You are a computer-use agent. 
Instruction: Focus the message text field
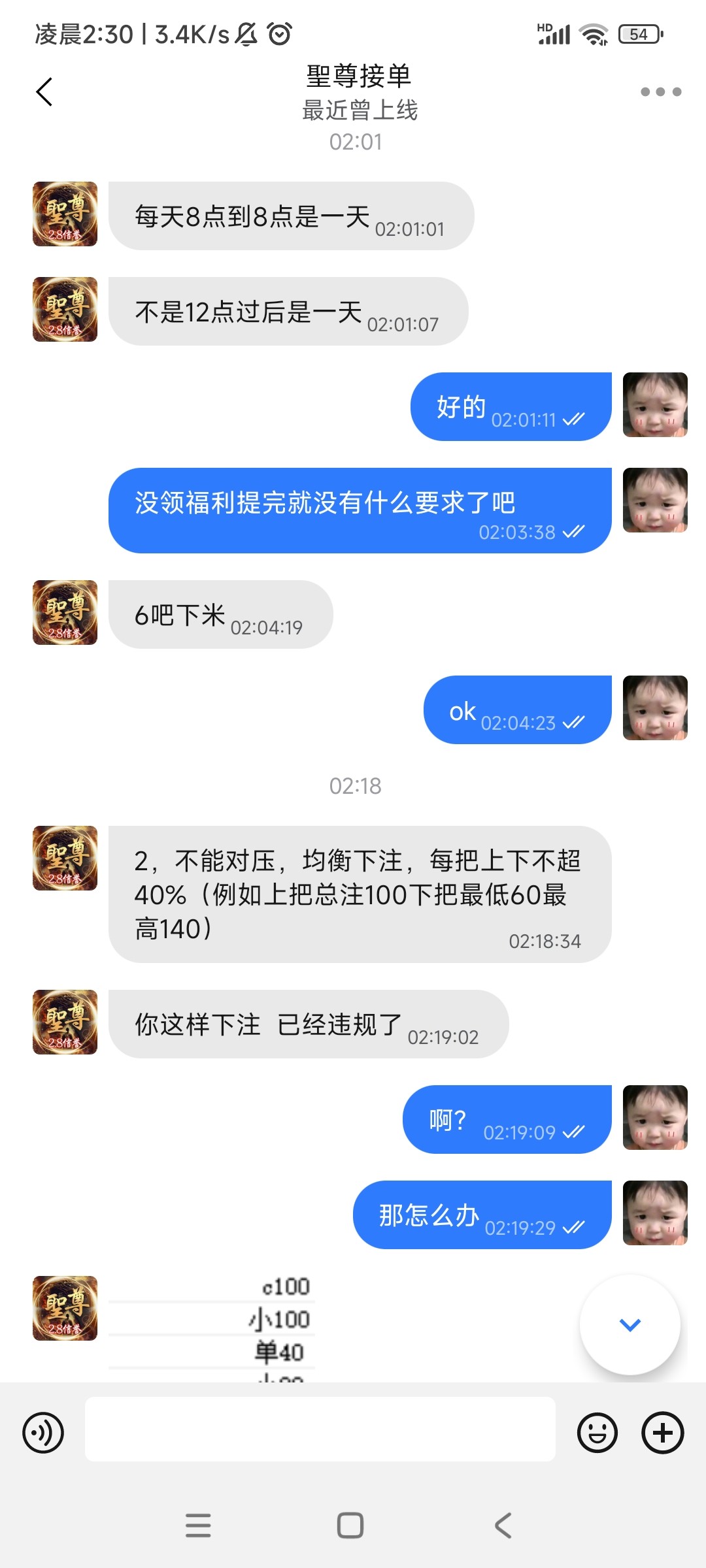pos(320,1429)
